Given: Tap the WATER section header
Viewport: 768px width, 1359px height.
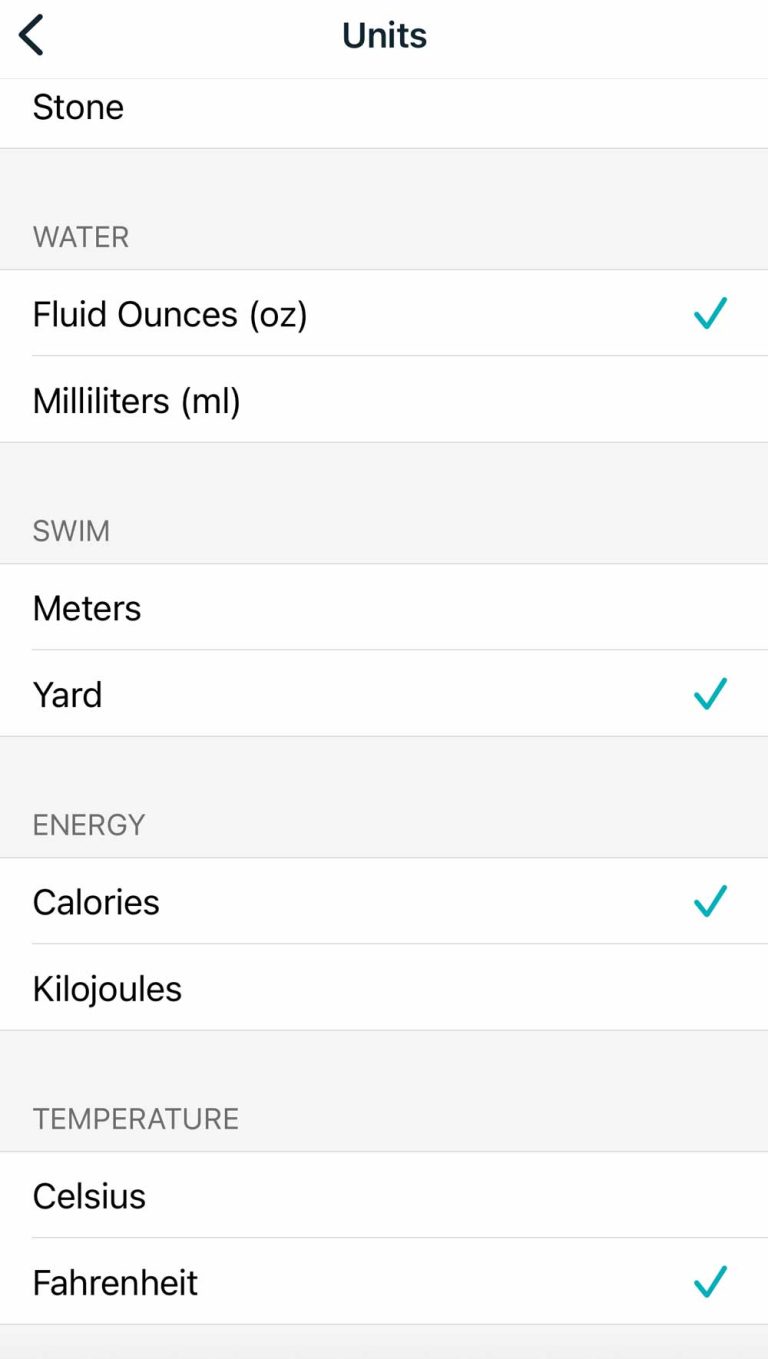Looking at the screenshot, I should (80, 237).
